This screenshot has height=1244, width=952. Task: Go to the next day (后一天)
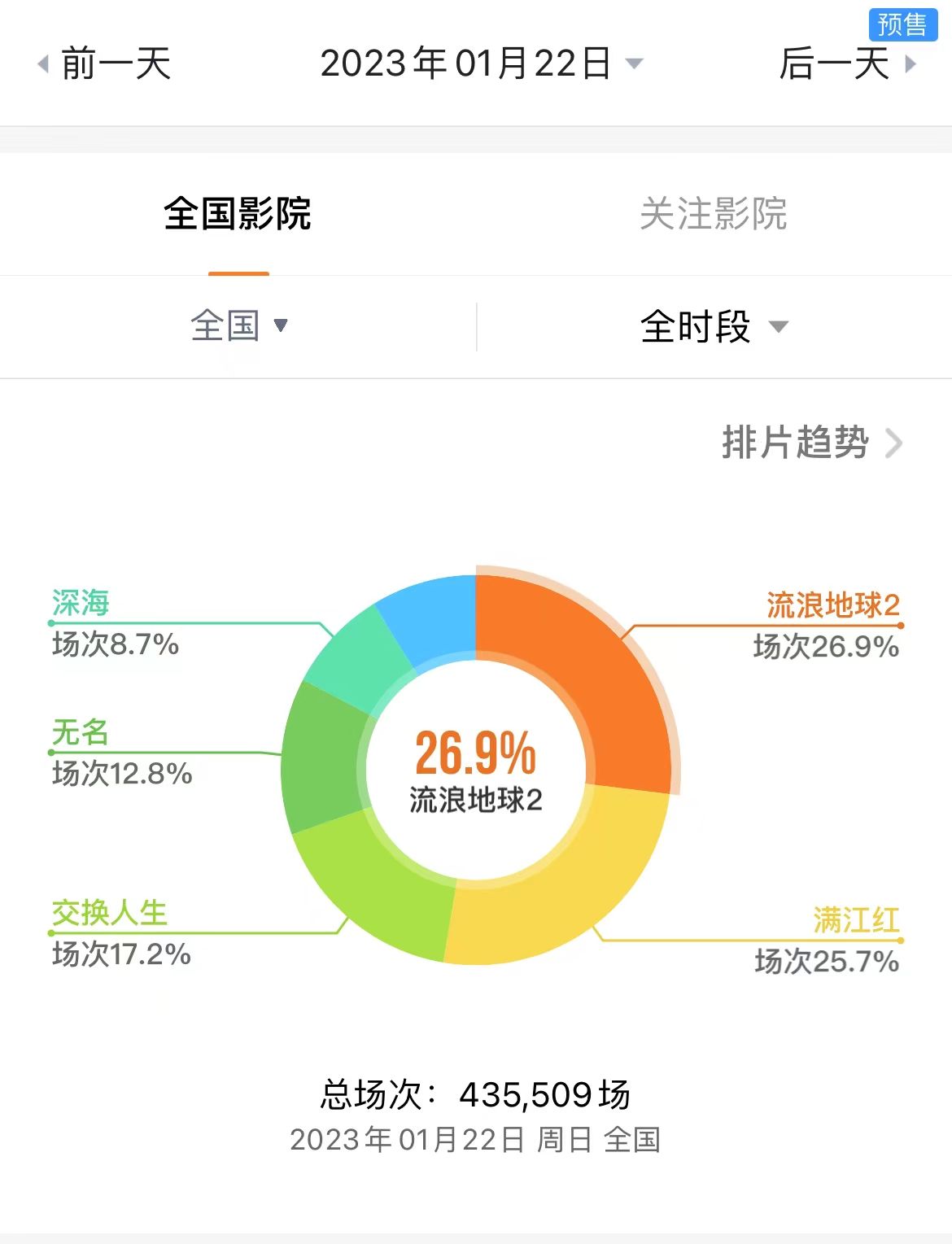pyautogui.click(x=846, y=63)
